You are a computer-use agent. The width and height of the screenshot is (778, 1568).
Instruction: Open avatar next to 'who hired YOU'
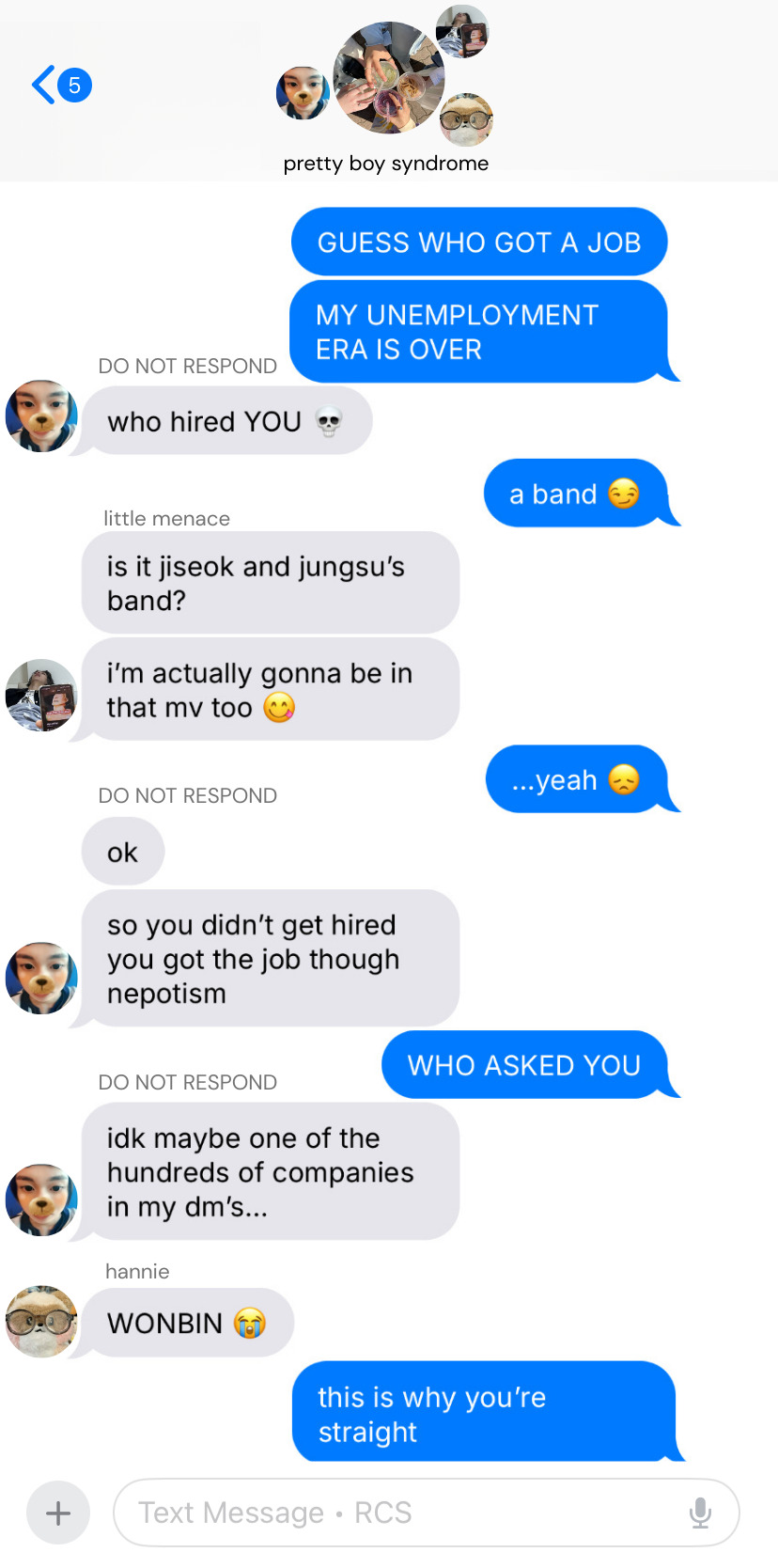click(x=41, y=416)
